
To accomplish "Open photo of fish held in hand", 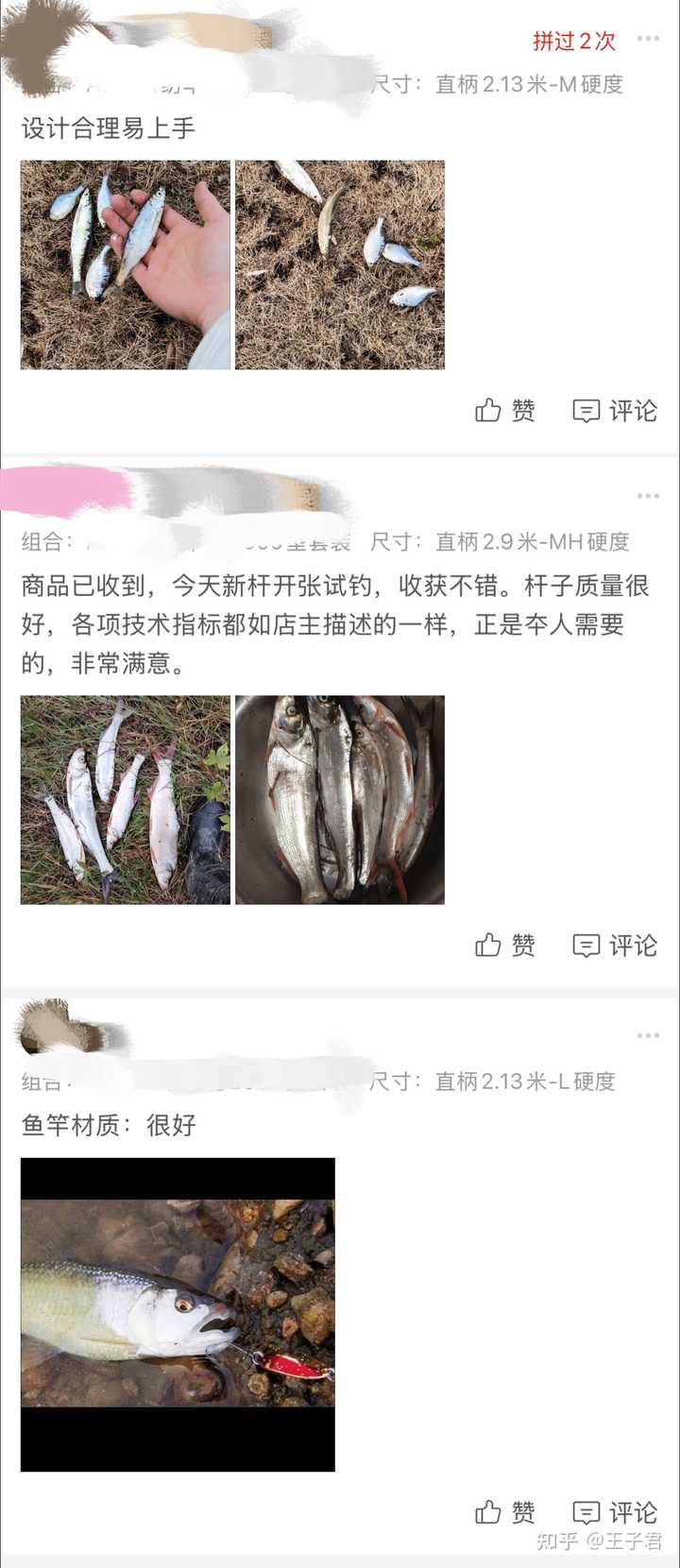I will coord(126,264).
